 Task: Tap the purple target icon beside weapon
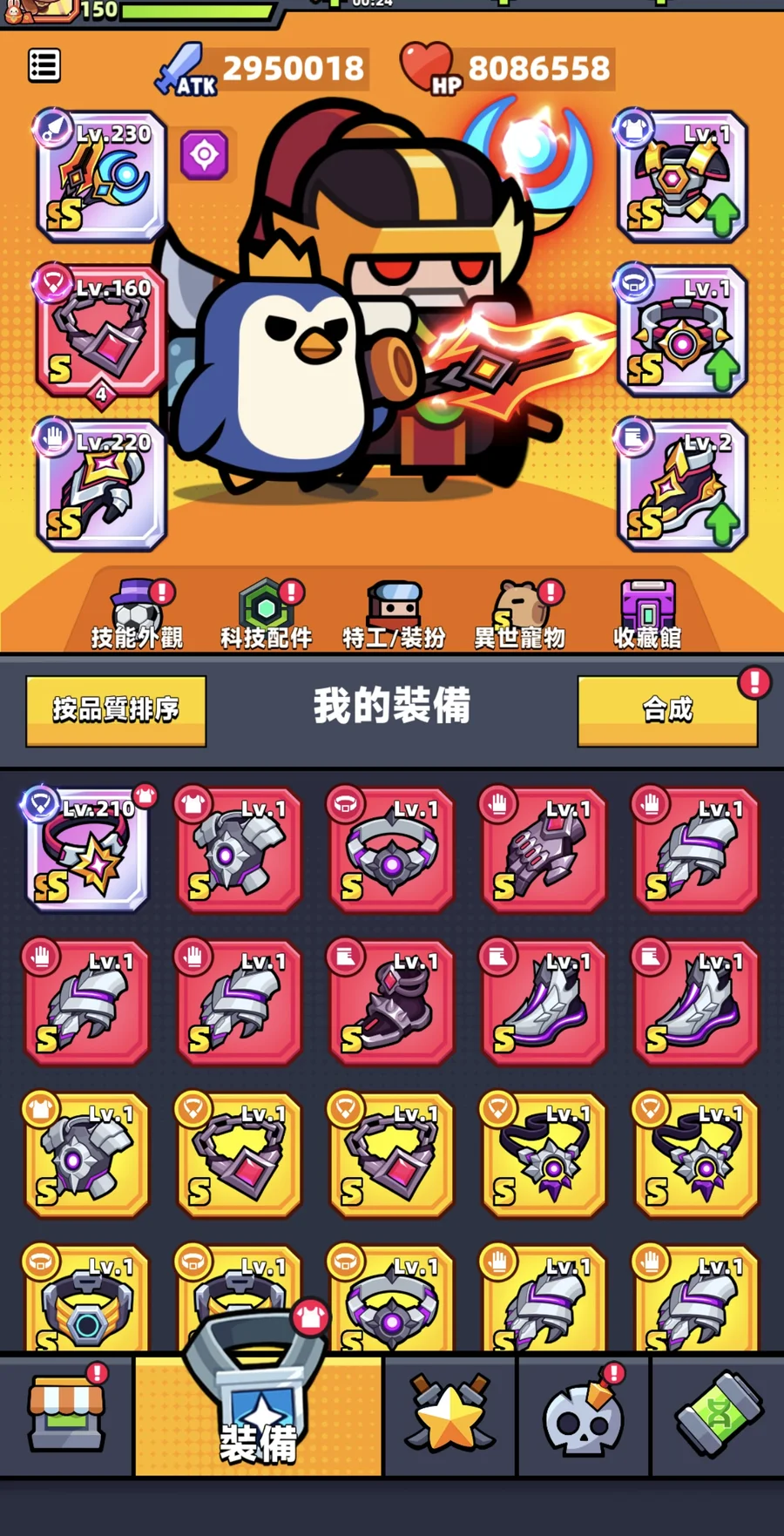(x=205, y=155)
